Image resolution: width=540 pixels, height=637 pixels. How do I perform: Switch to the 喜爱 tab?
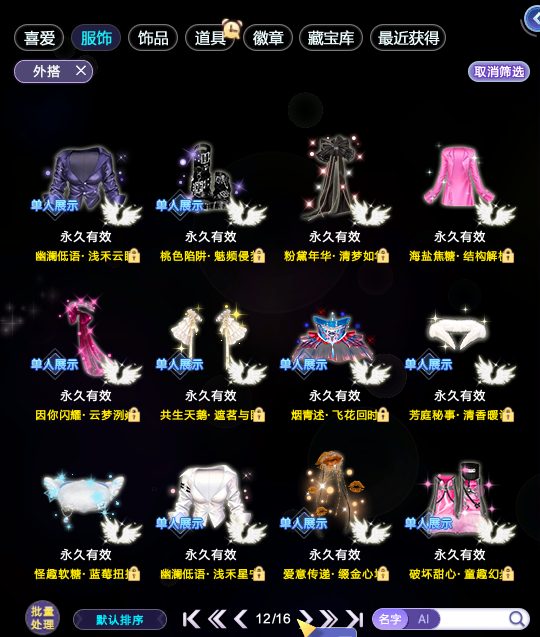click(x=39, y=38)
